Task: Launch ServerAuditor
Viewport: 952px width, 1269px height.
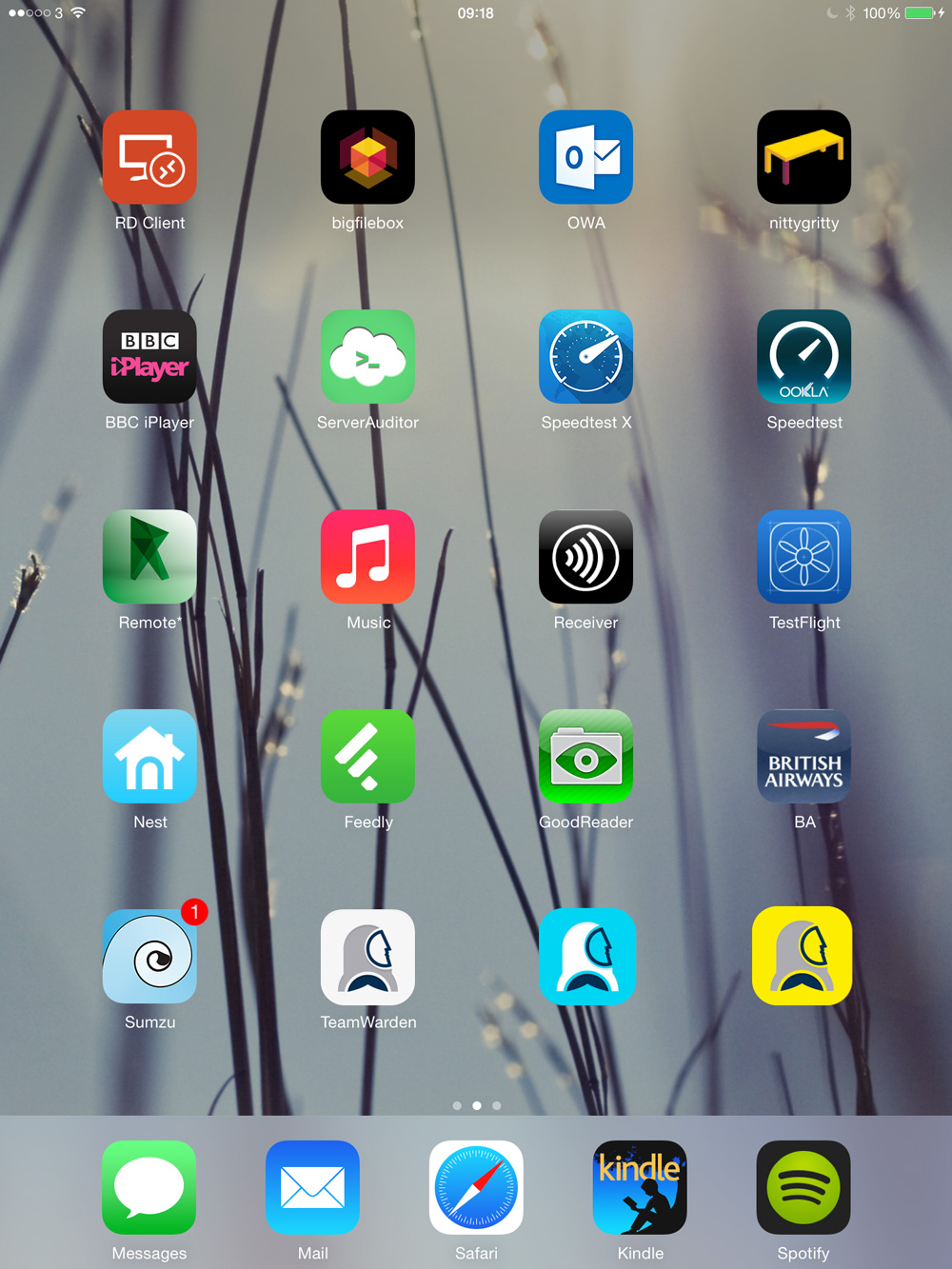Action: pyautogui.click(x=367, y=357)
